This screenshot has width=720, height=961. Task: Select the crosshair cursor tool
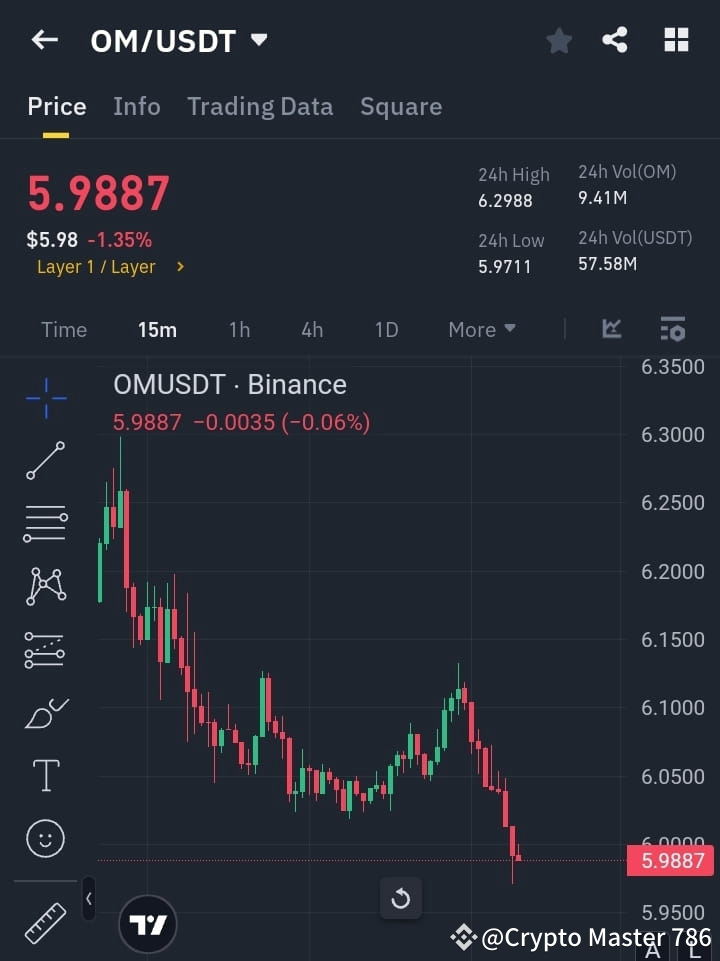click(45, 399)
